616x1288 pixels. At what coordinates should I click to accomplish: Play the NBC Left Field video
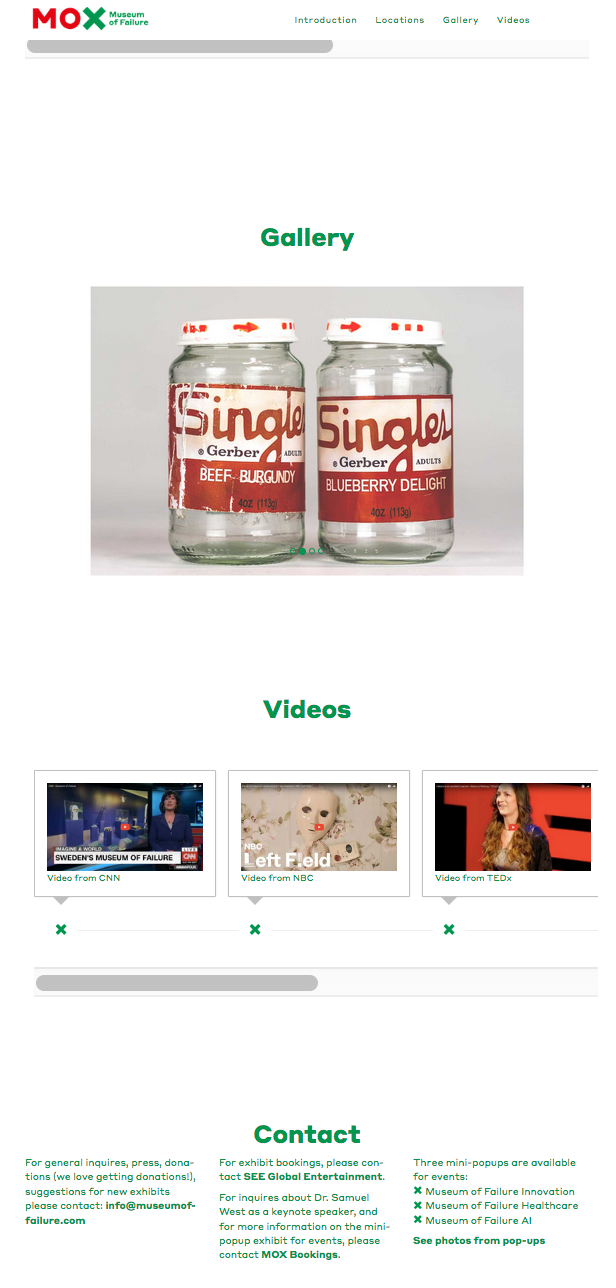pyautogui.click(x=319, y=827)
